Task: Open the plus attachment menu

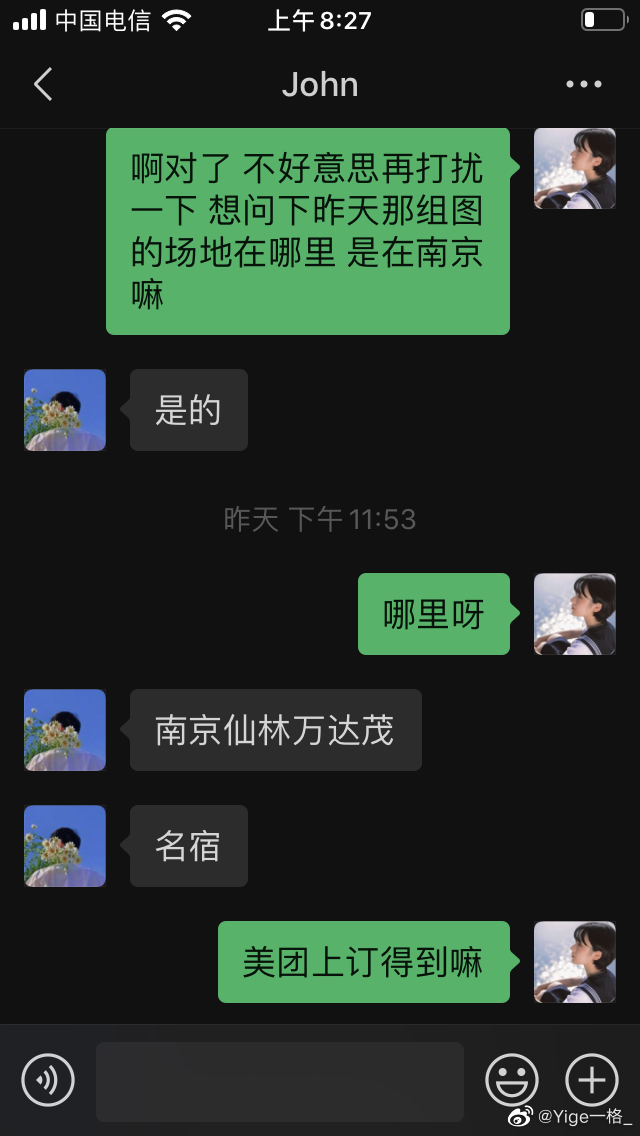Action: pyautogui.click(x=591, y=1080)
